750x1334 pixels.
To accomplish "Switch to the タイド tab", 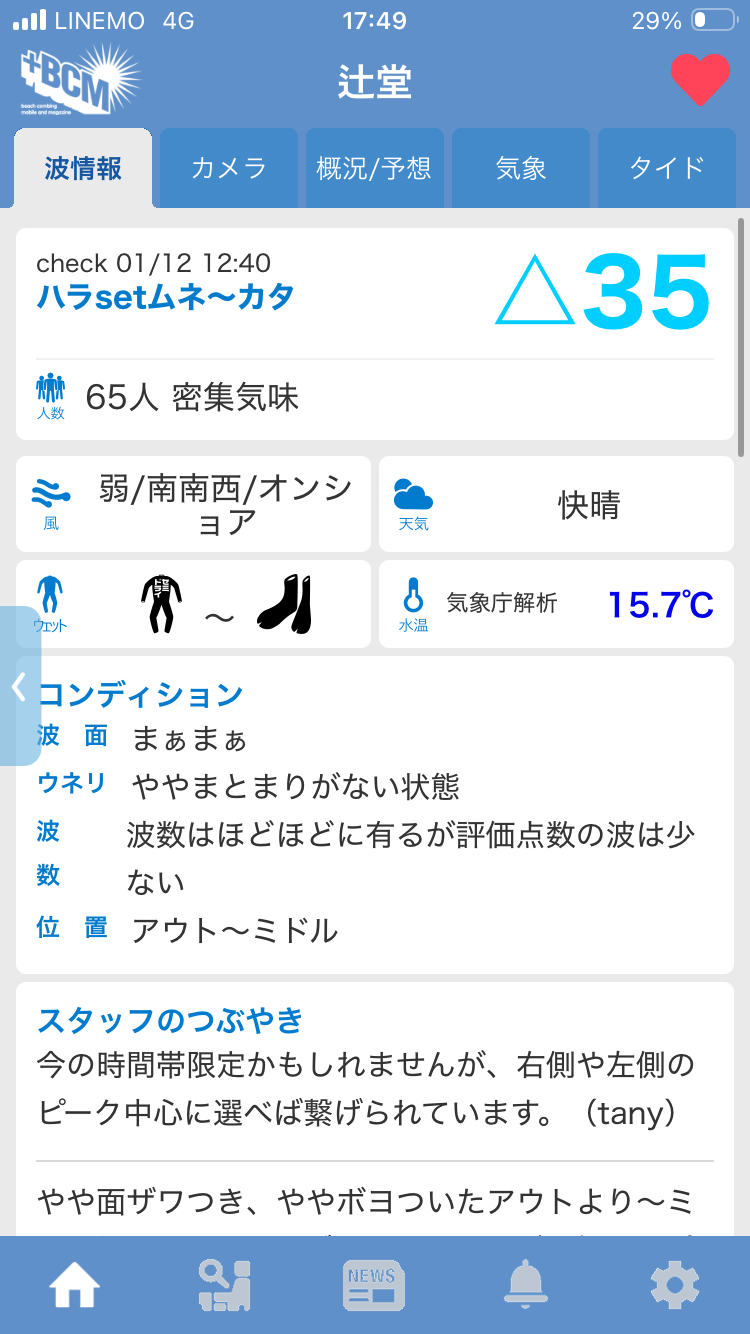I will coord(667,168).
